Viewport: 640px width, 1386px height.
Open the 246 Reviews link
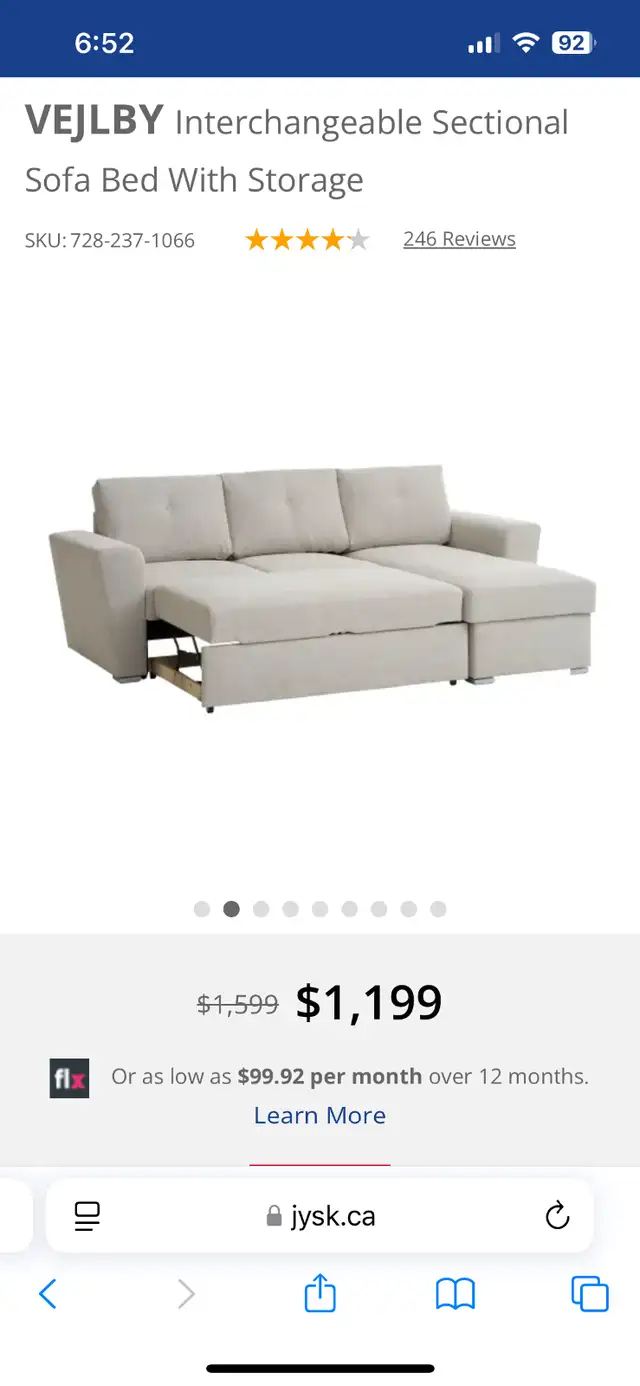pos(459,239)
